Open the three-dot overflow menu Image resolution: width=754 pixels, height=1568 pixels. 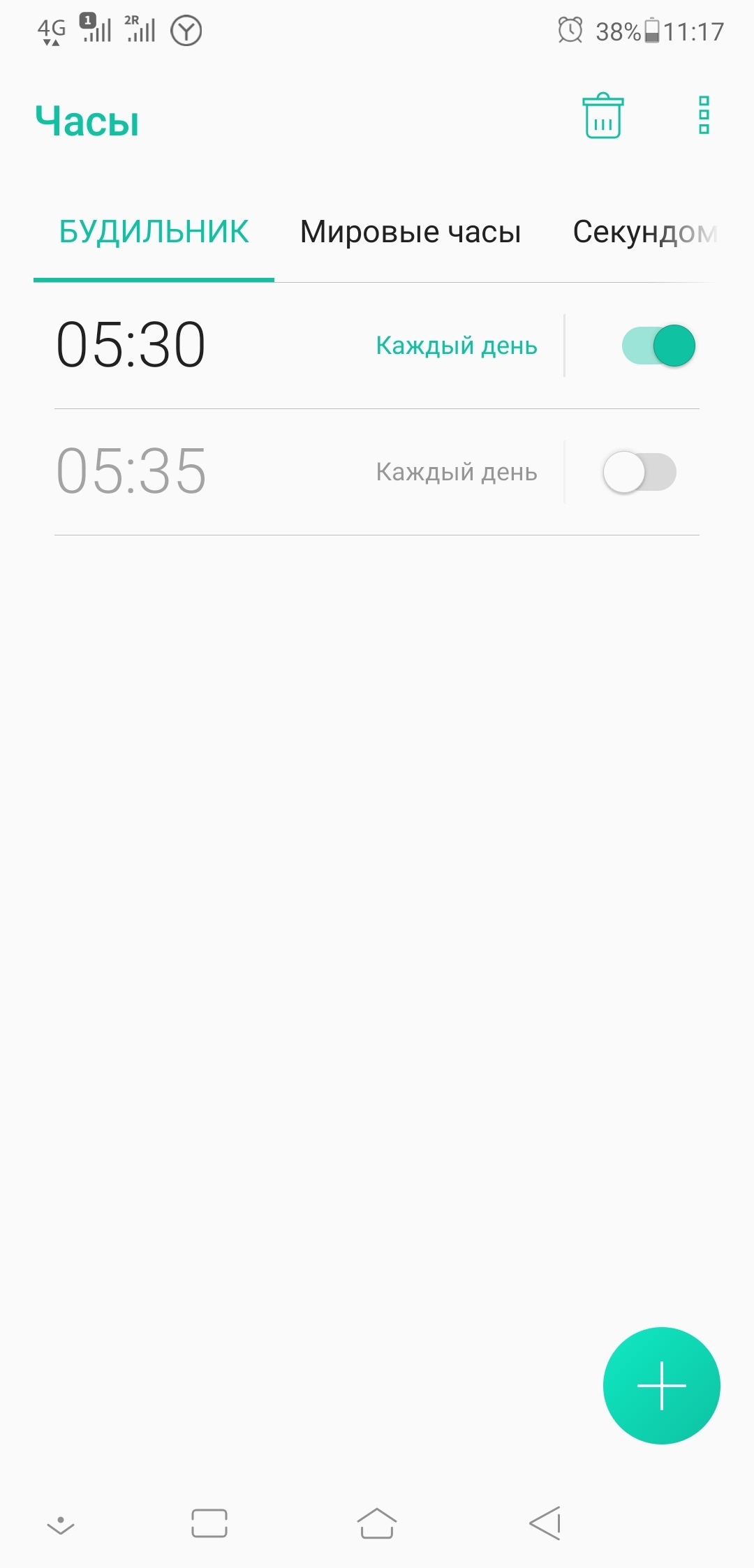pos(704,116)
